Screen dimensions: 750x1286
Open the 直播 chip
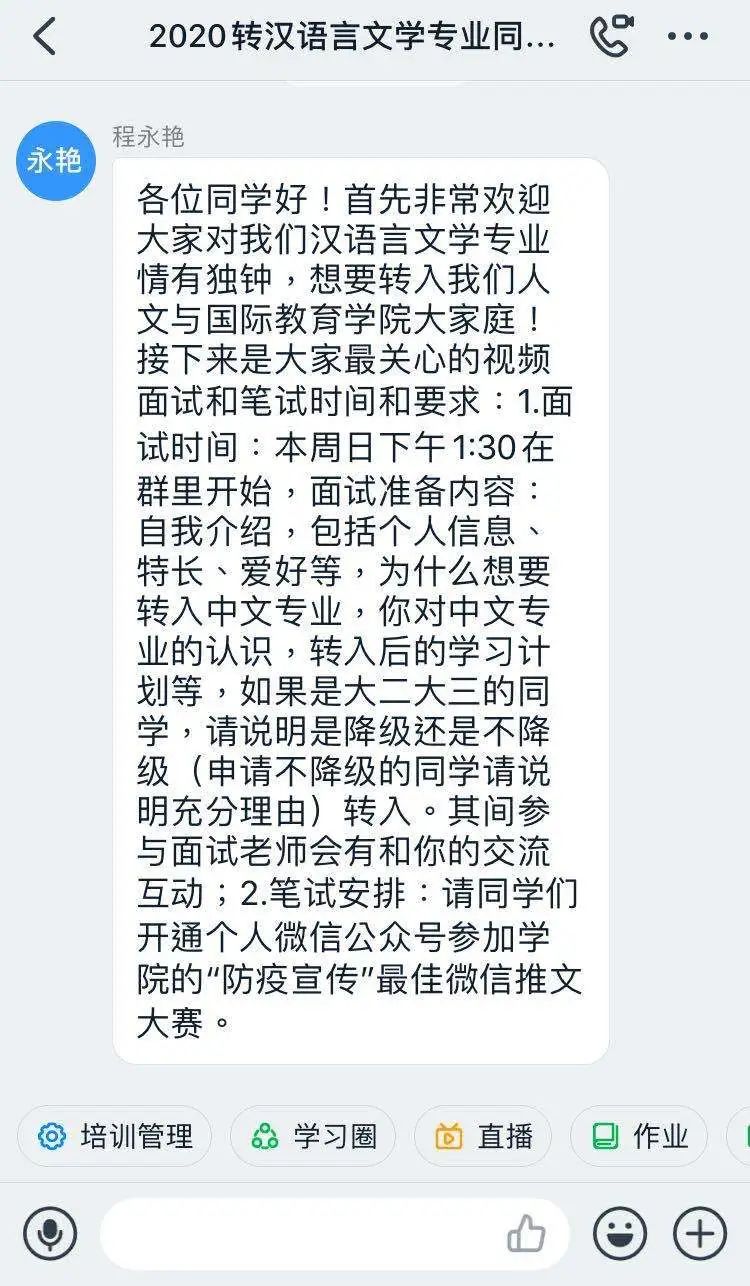click(x=483, y=1136)
